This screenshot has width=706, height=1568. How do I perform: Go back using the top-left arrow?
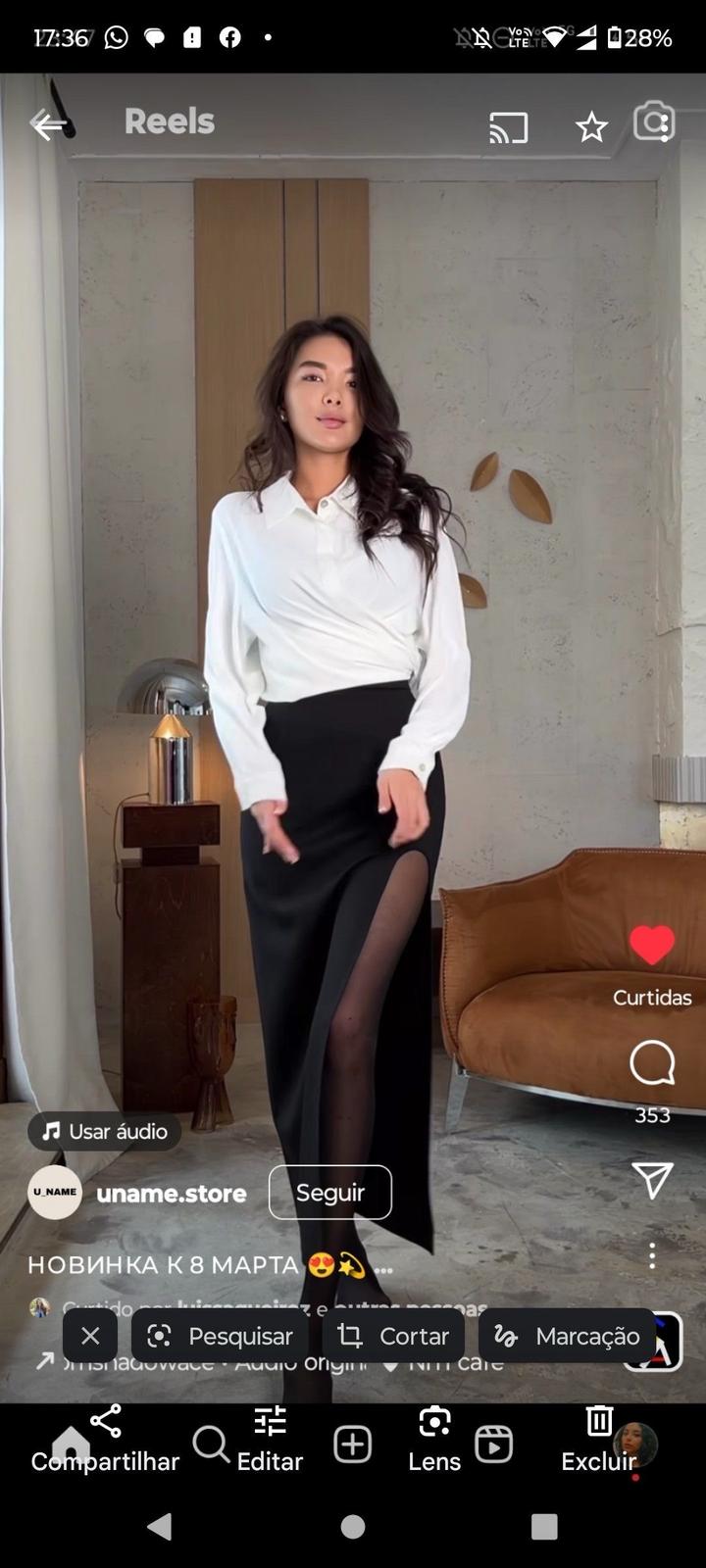coord(48,124)
